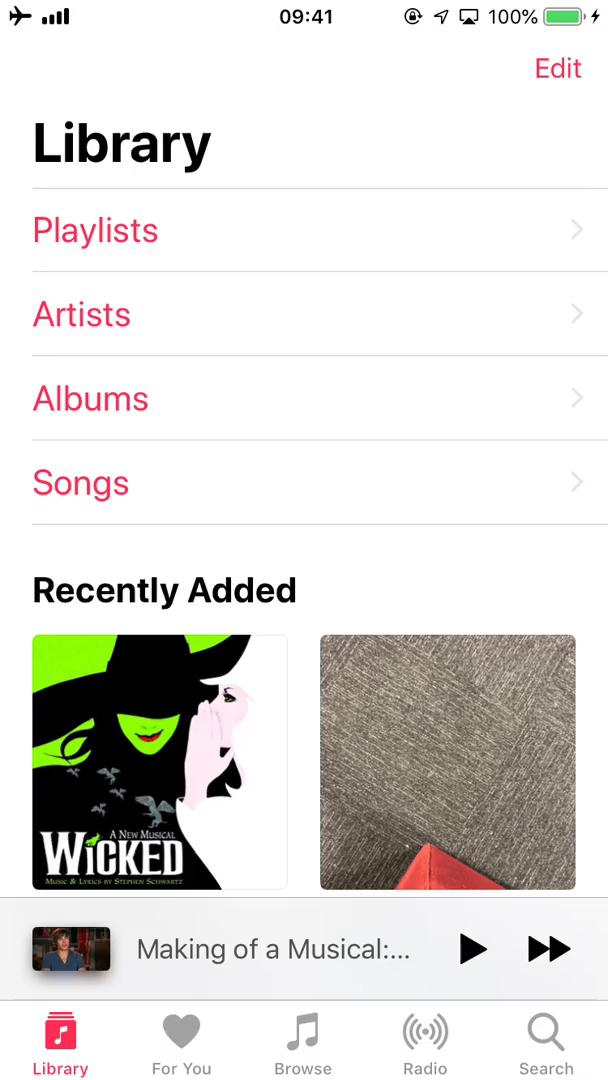This screenshot has width=608, height=1080.
Task: Open the gray fabric cover album
Action: [448, 762]
